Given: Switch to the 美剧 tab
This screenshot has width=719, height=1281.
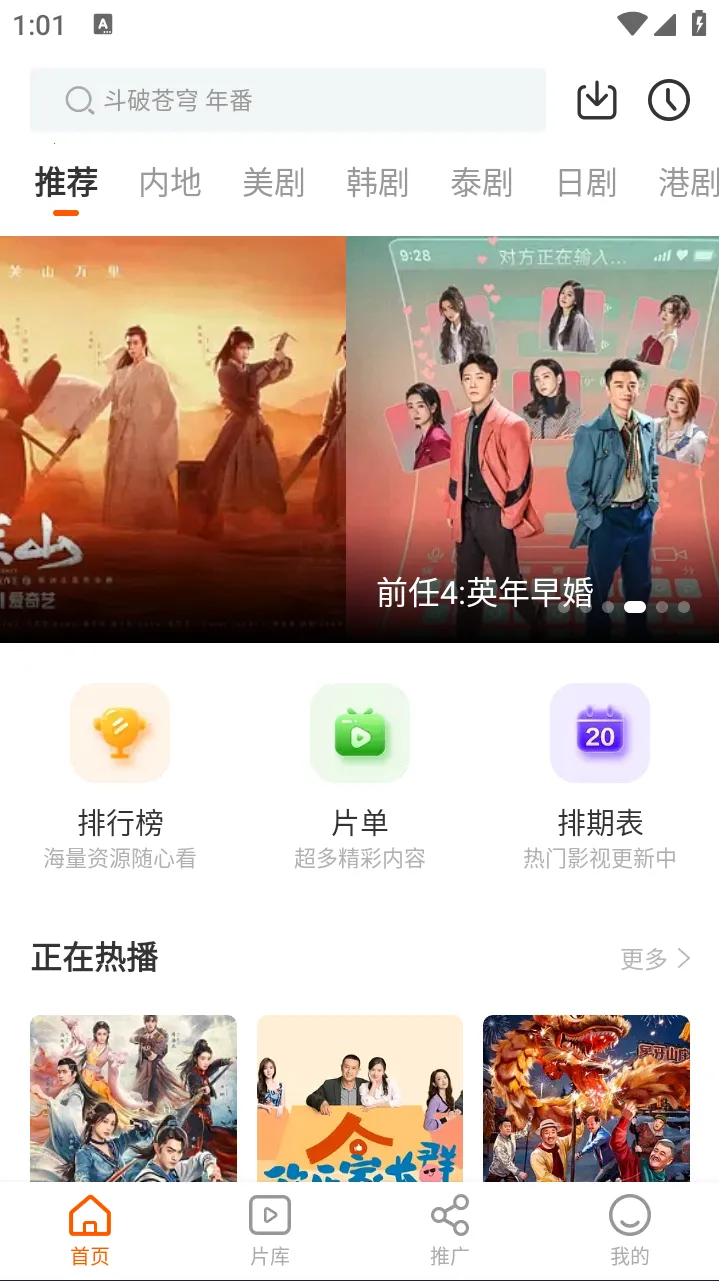Looking at the screenshot, I should (273, 182).
